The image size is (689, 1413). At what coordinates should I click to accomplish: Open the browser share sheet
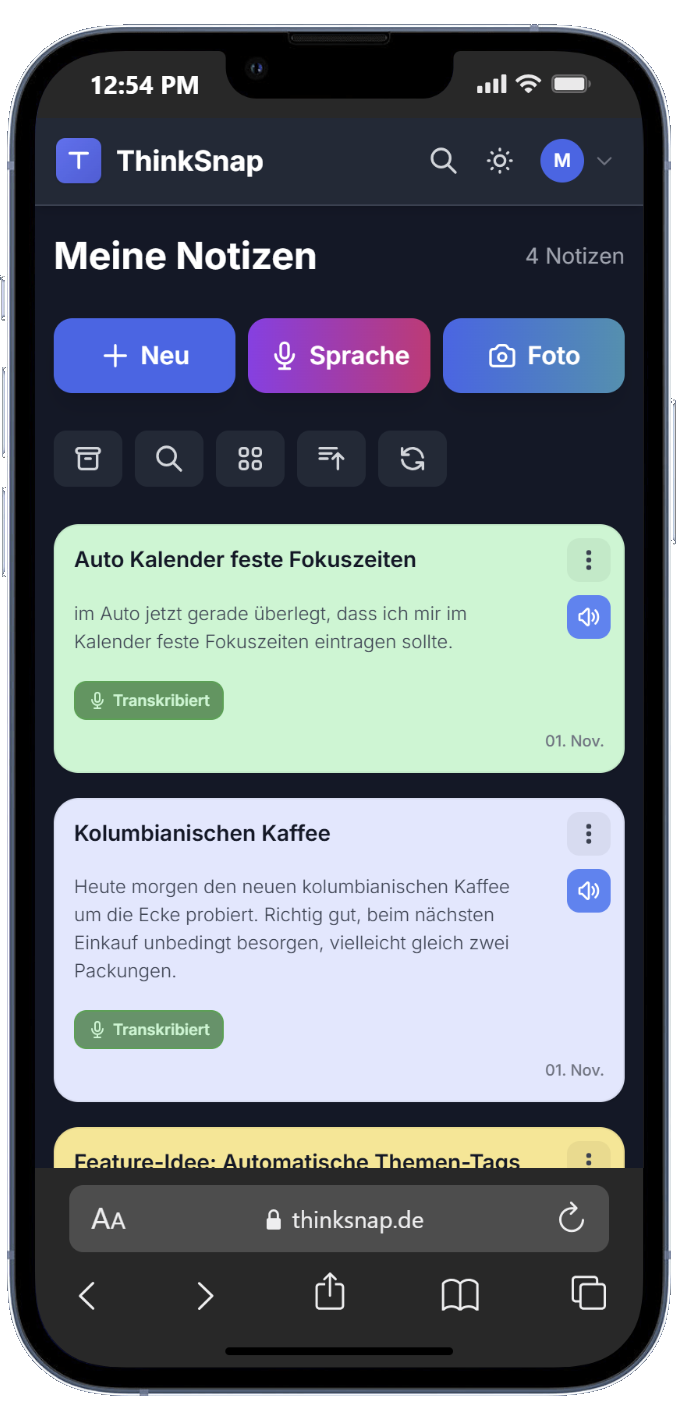point(329,1295)
